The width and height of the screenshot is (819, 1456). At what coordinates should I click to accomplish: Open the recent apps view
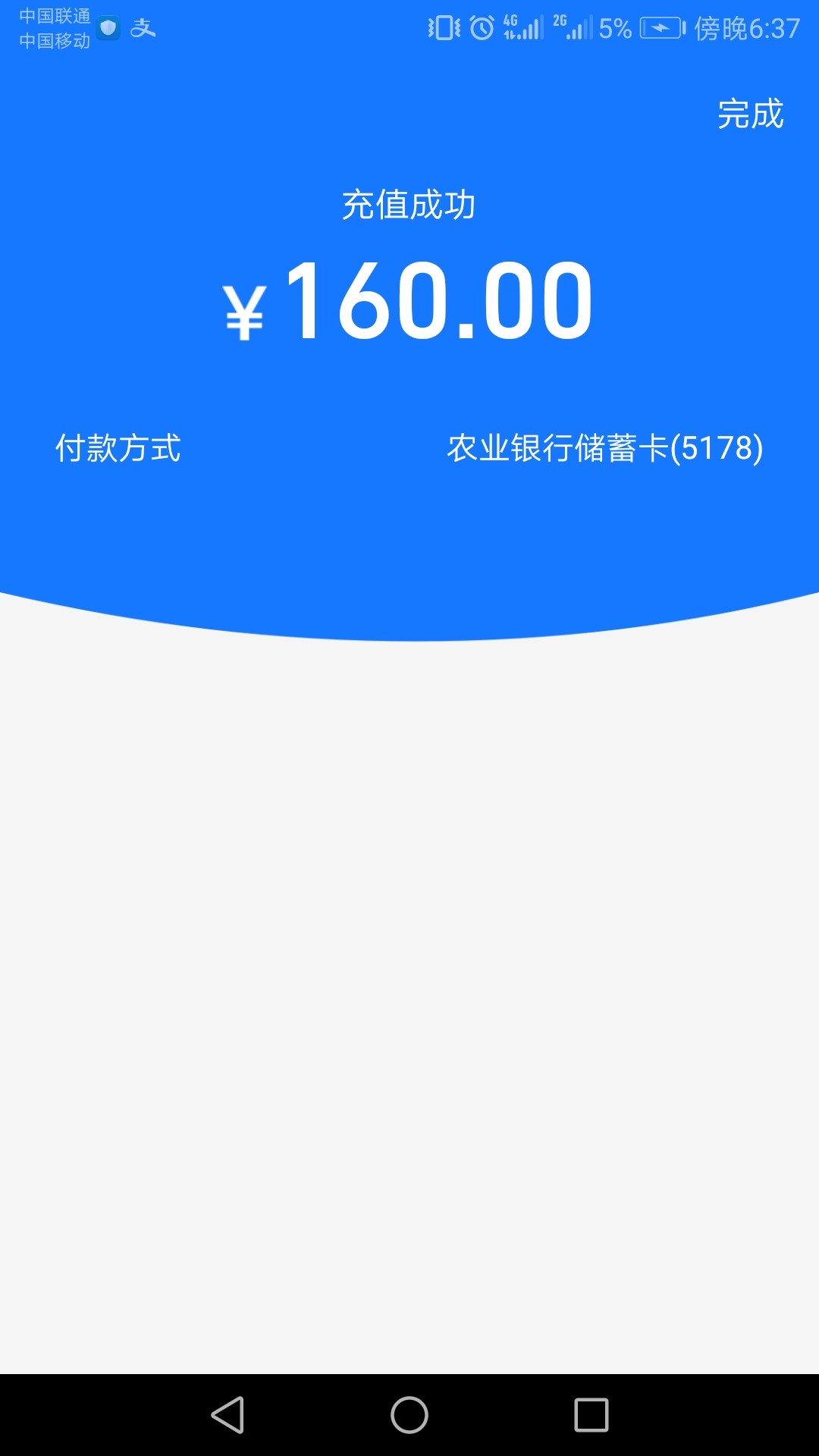[591, 1415]
